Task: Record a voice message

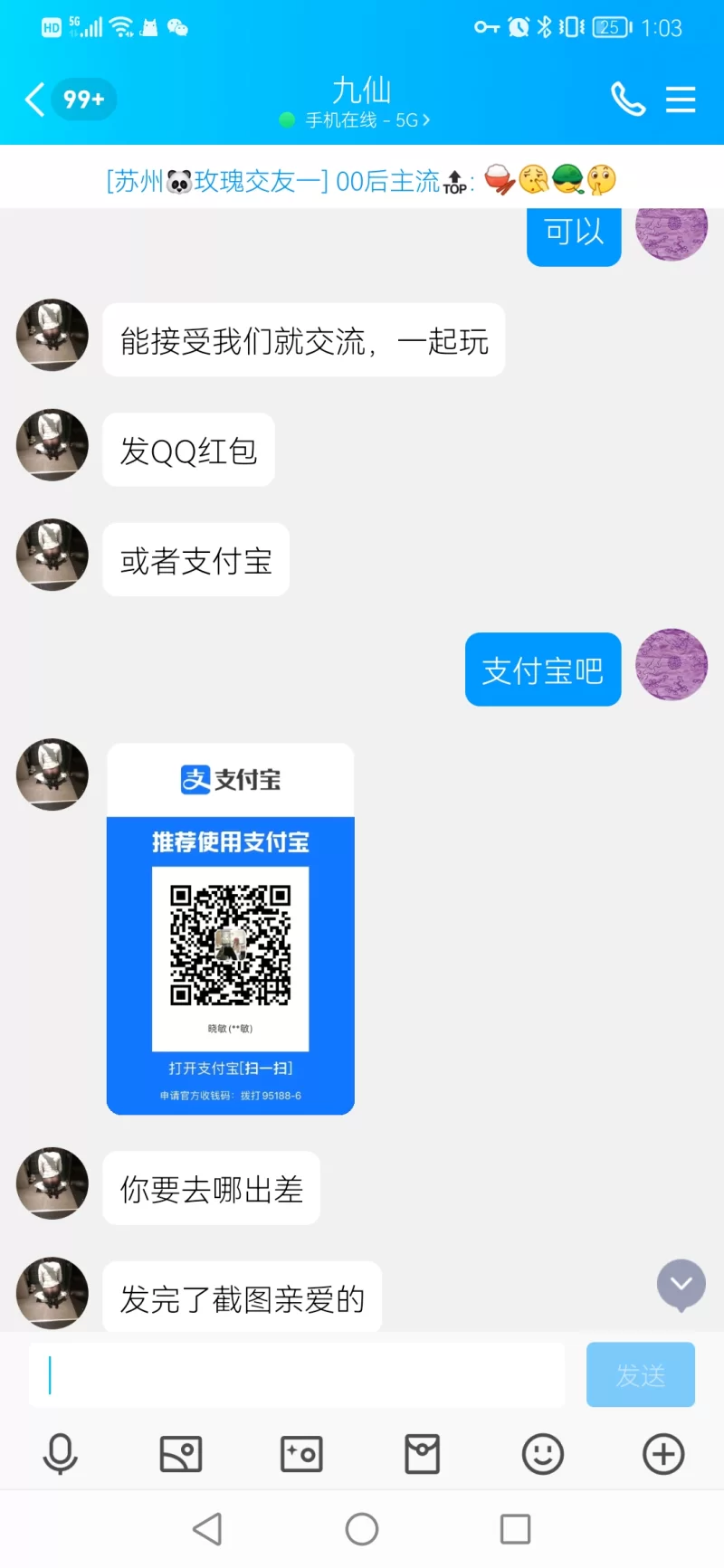Action: tap(61, 1454)
